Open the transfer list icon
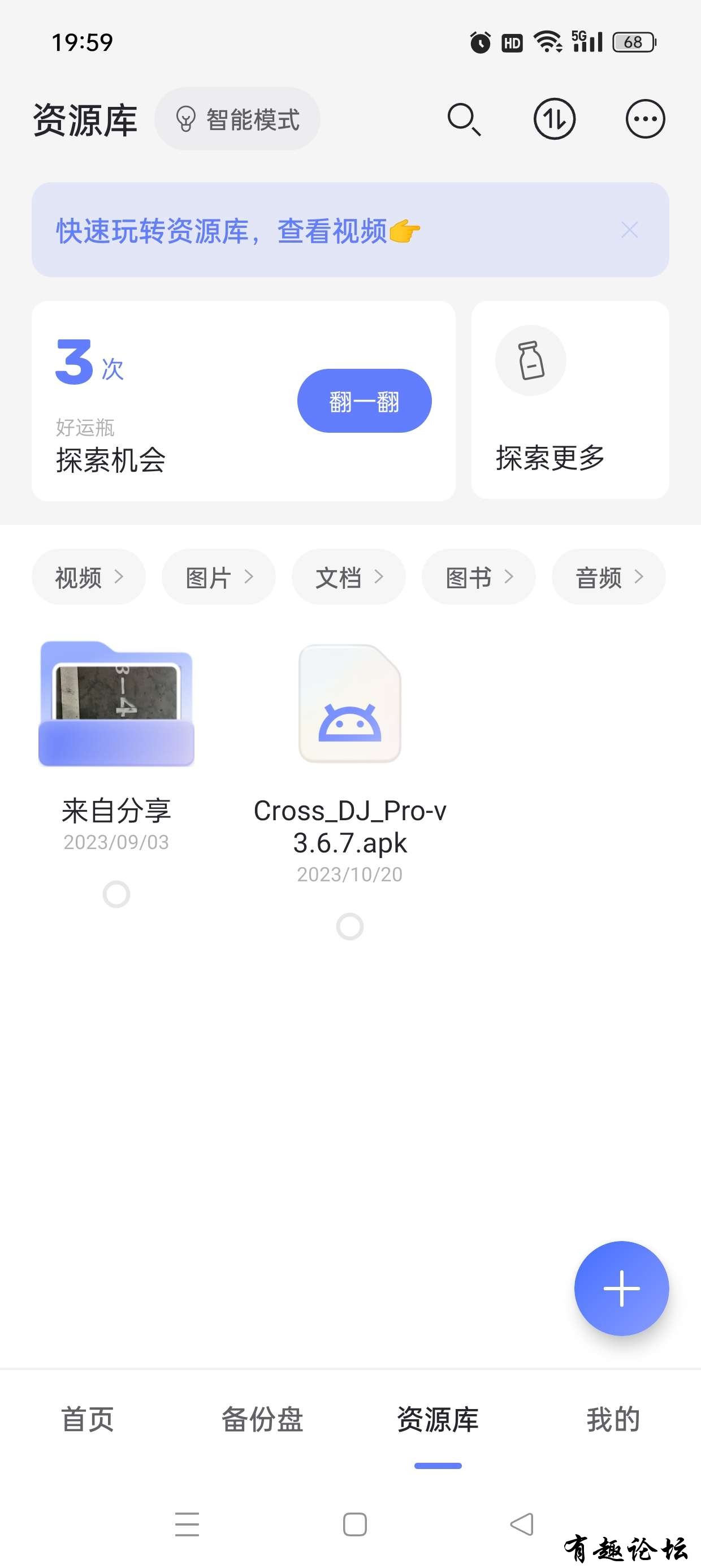Viewport: 701px width, 1568px height. (554, 119)
